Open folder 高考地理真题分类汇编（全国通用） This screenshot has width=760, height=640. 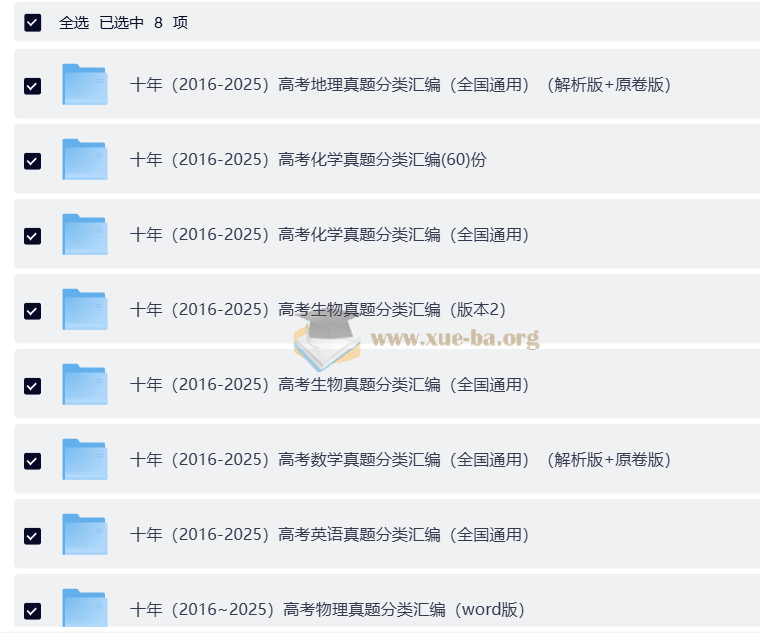(x=400, y=85)
